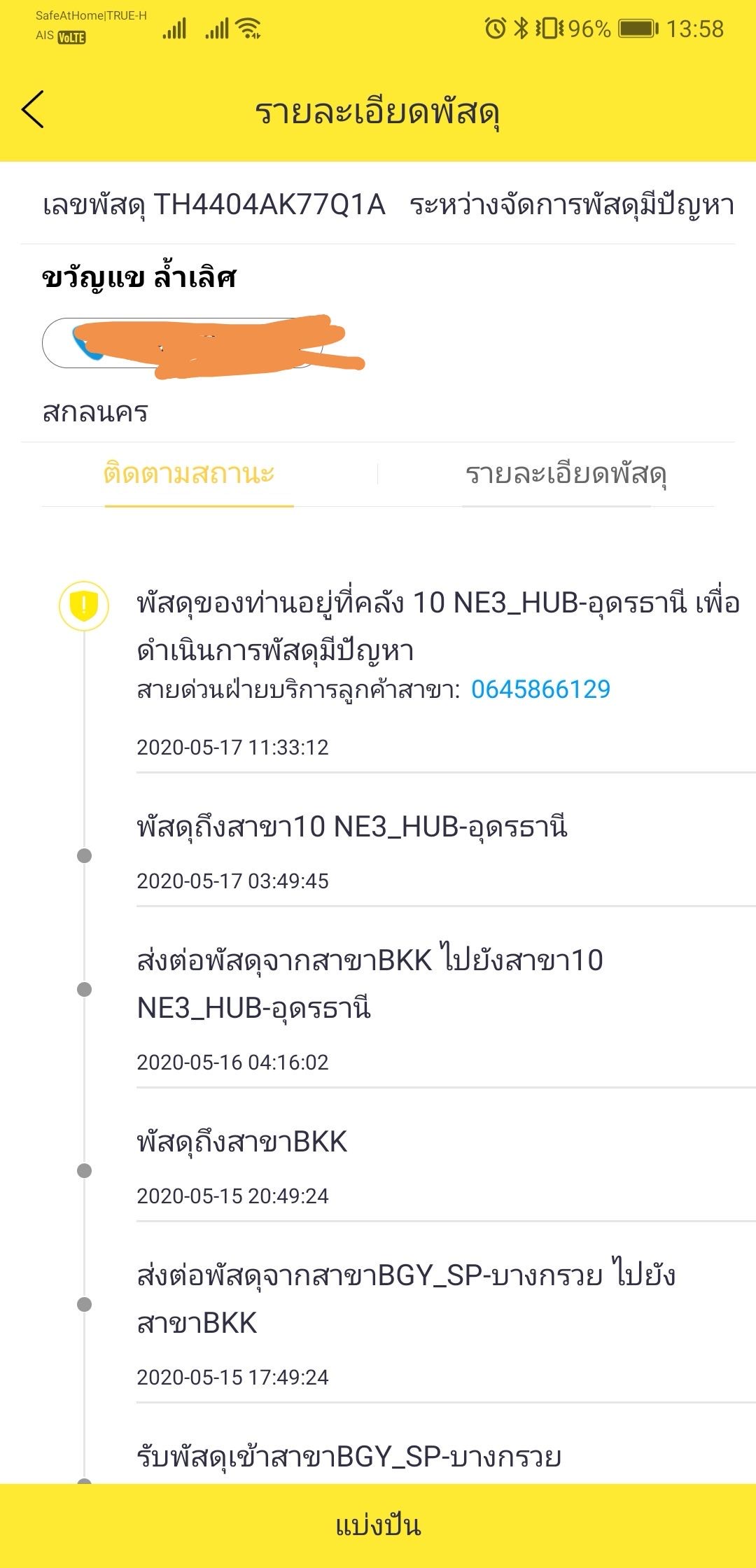Screen dimensions: 756x1568
Task: Tap the แบ่งปัน share button
Action: point(378,1526)
